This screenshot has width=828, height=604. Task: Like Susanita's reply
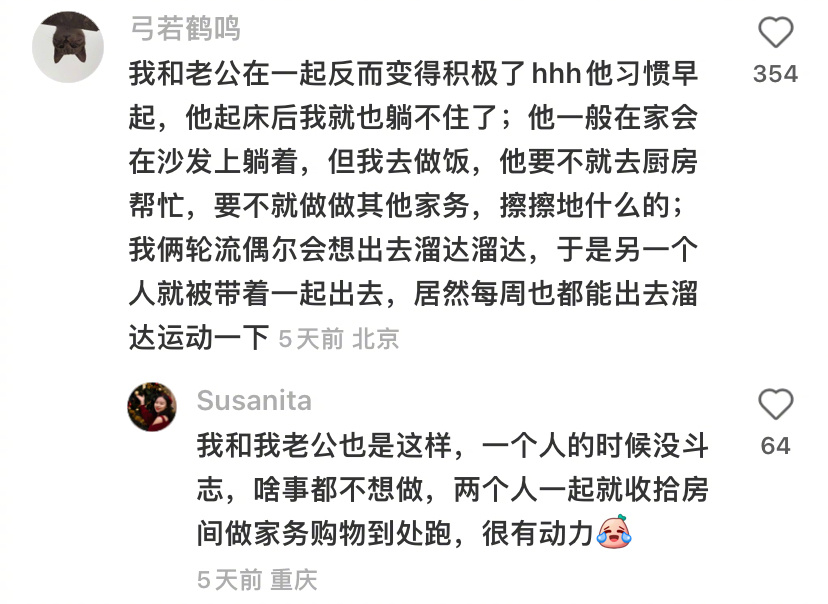[x=775, y=405]
